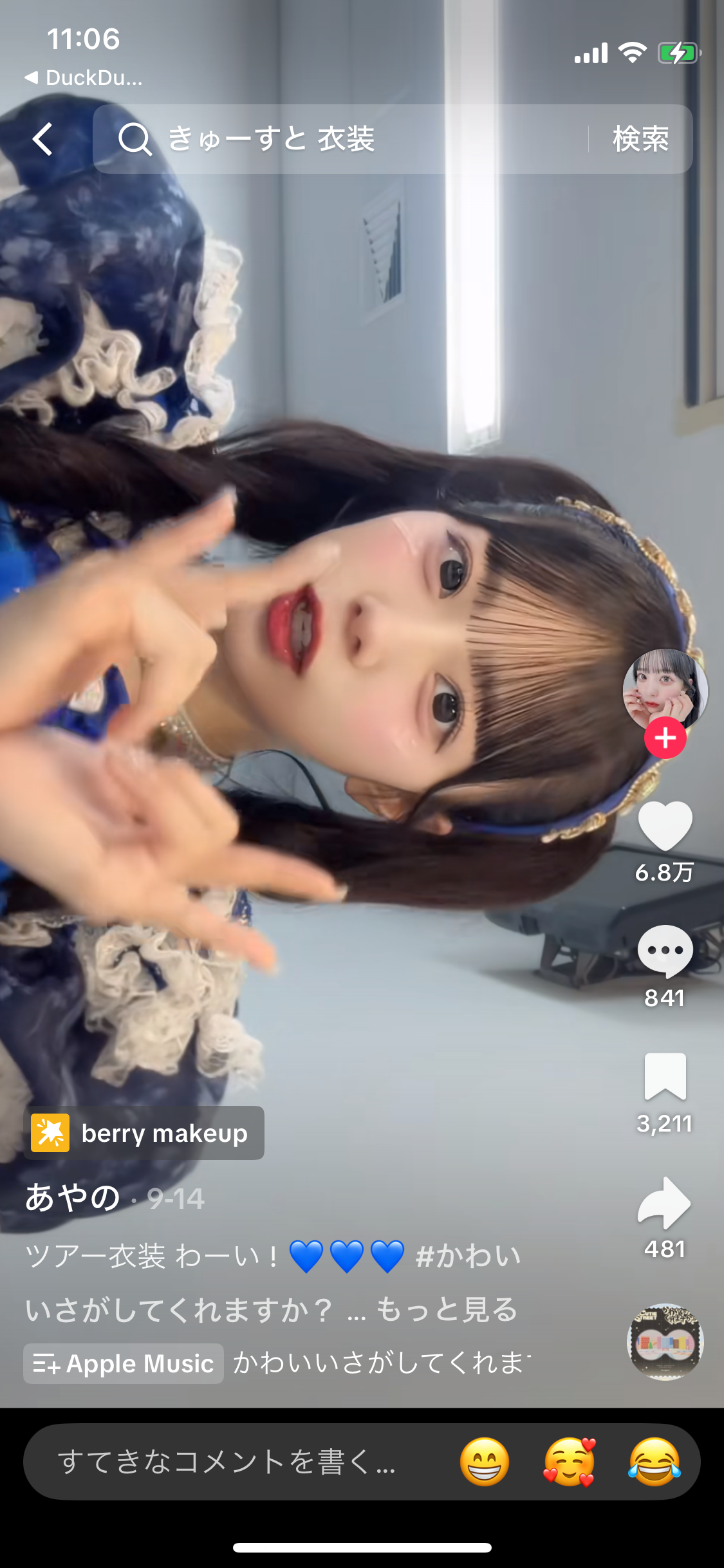The image size is (724, 1568).
Task: Add the song via Apple Music
Action: pos(124,1363)
